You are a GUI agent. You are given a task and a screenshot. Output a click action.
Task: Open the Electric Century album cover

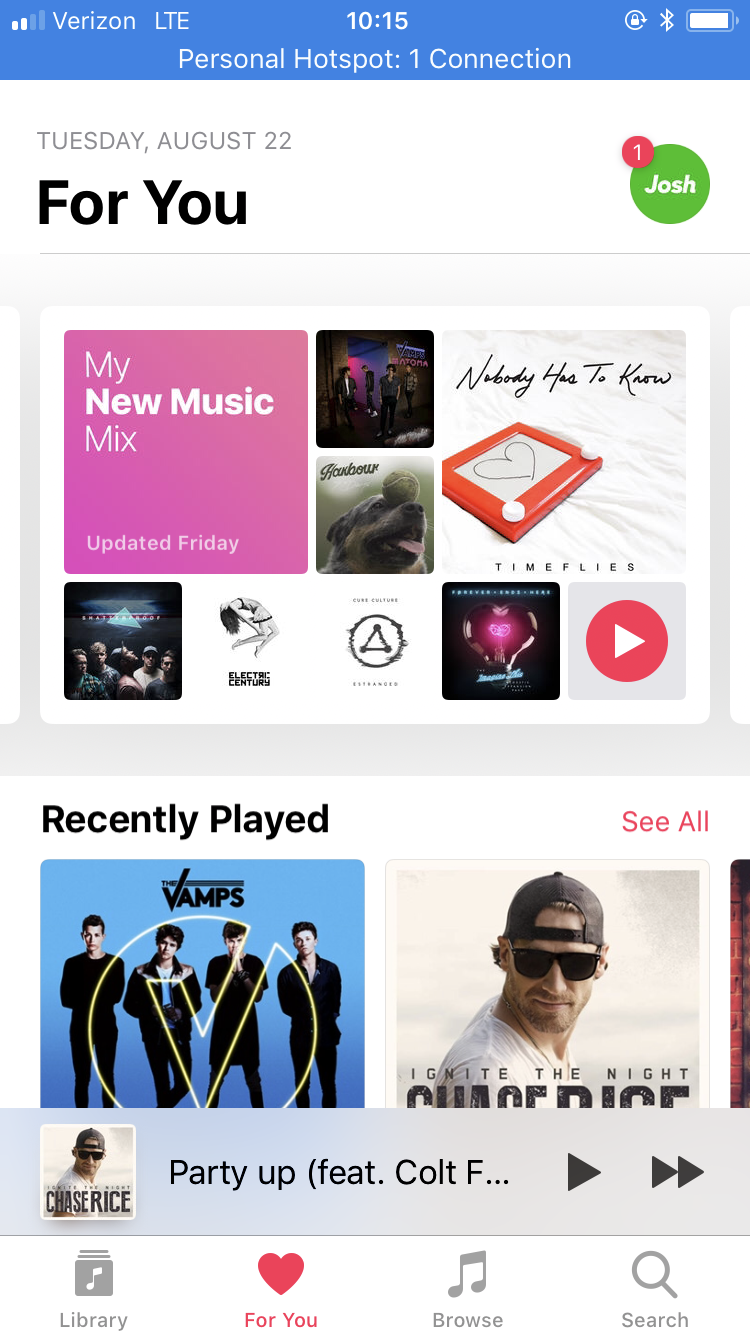pyautogui.click(x=249, y=641)
